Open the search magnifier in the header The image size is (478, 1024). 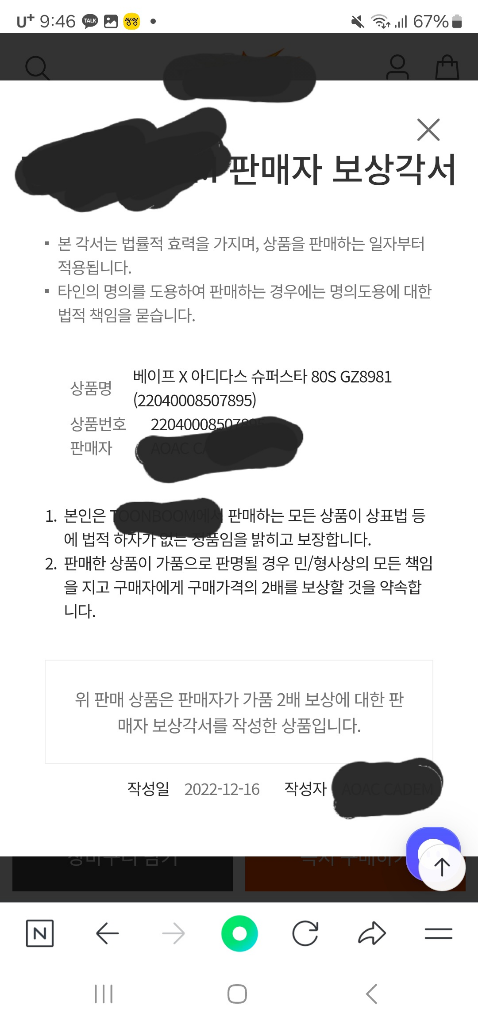point(37,67)
